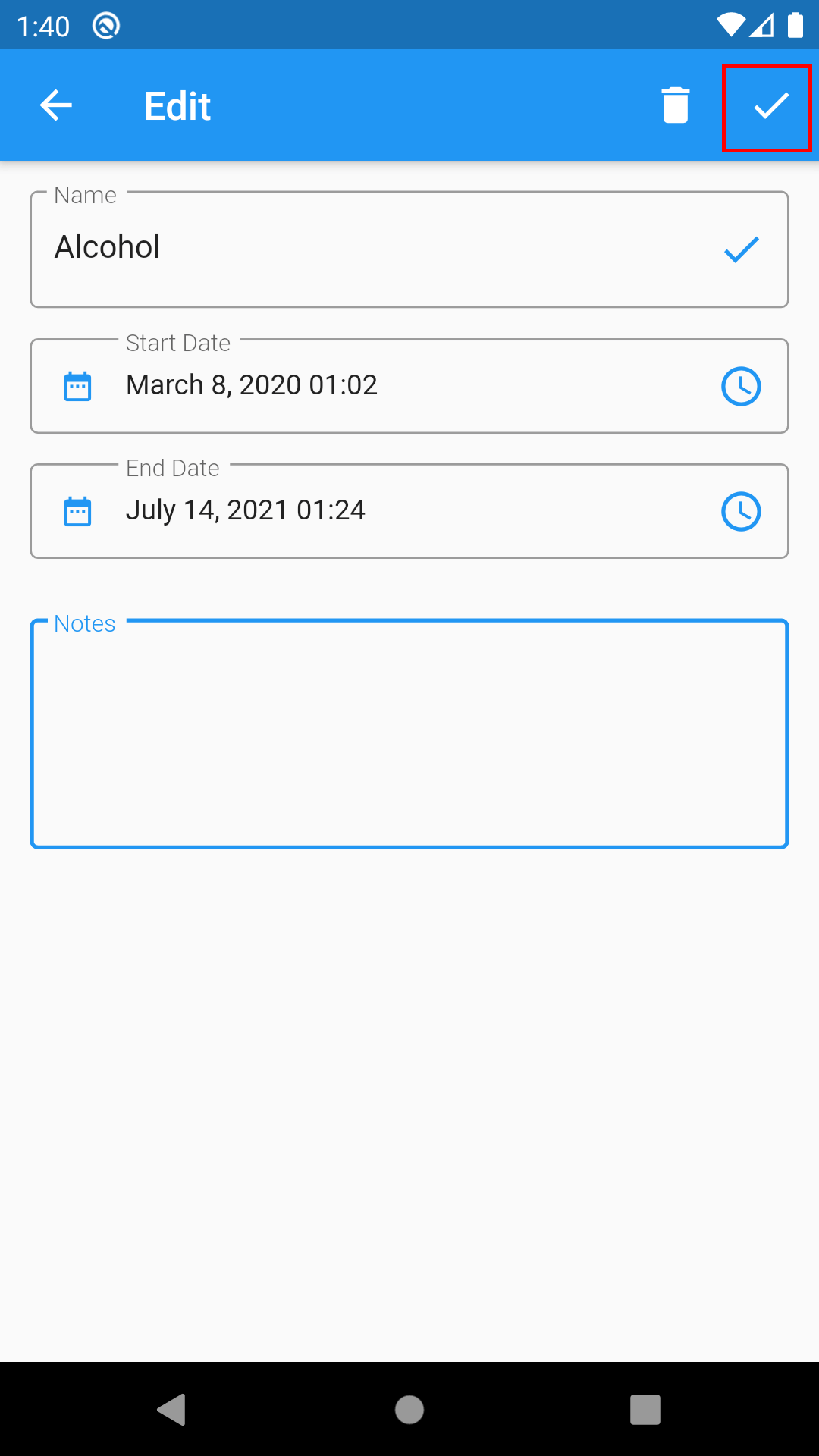Go back using the app bar arrow

point(55,105)
